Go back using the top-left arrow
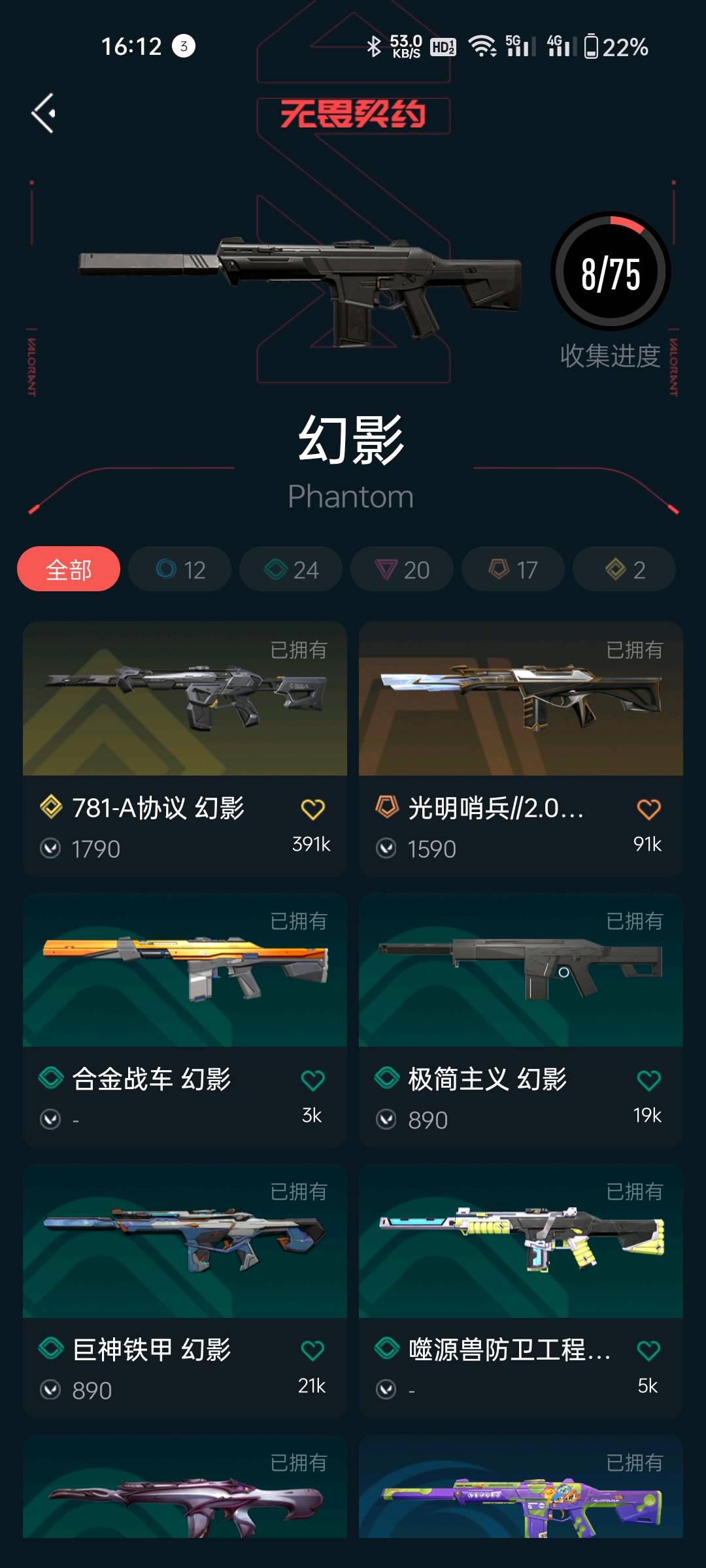The width and height of the screenshot is (706, 1568). [x=44, y=113]
